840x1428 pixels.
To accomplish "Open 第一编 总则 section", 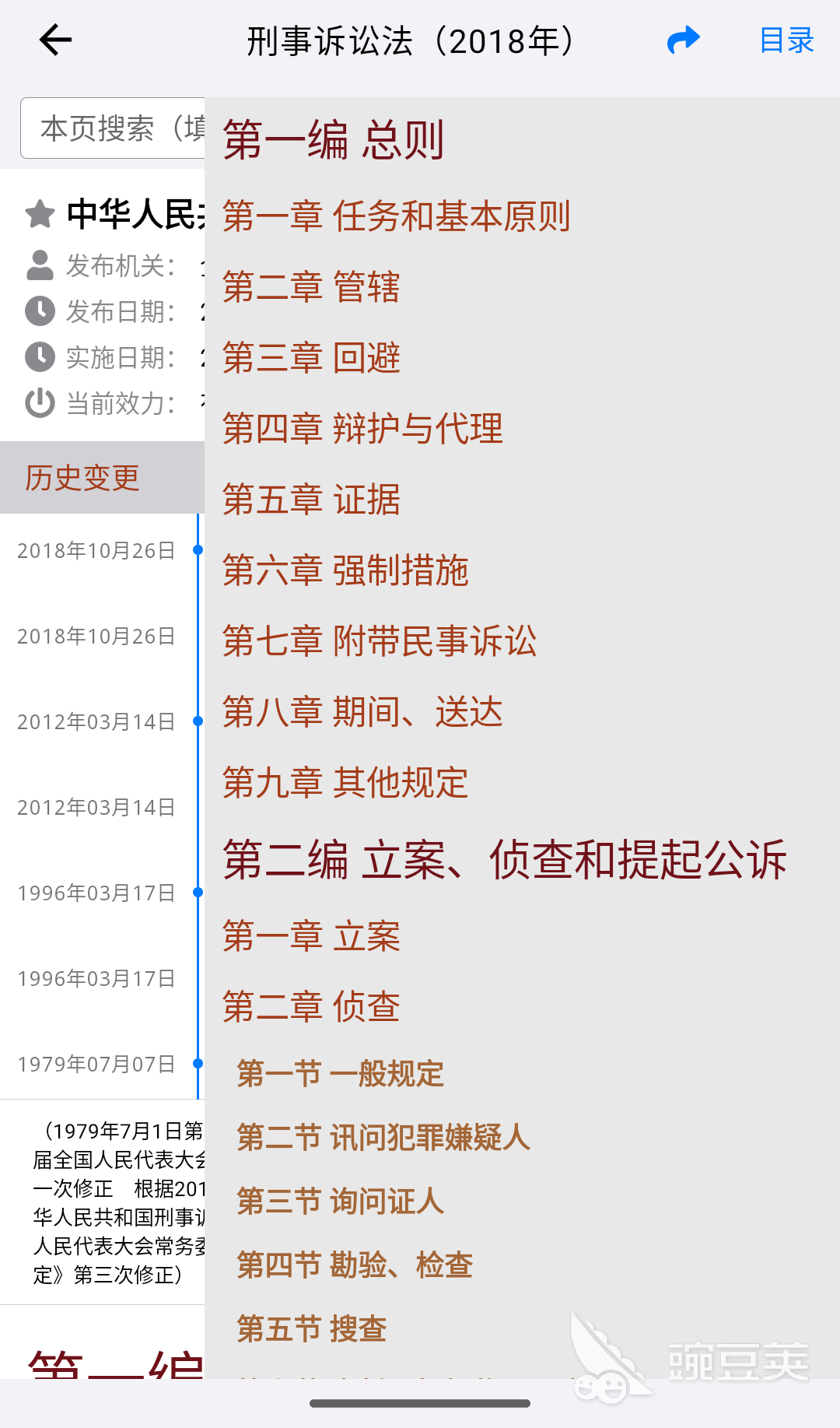I will [334, 141].
